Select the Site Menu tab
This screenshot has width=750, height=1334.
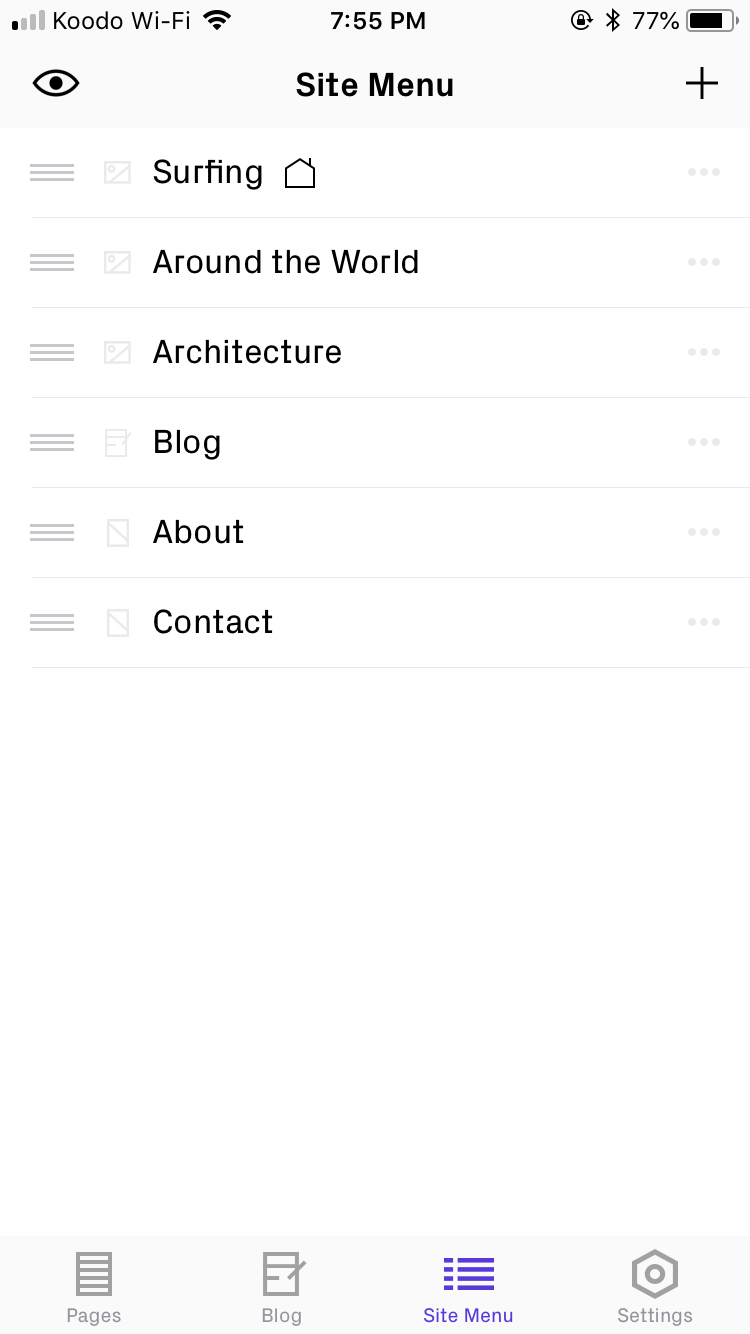coord(468,1287)
